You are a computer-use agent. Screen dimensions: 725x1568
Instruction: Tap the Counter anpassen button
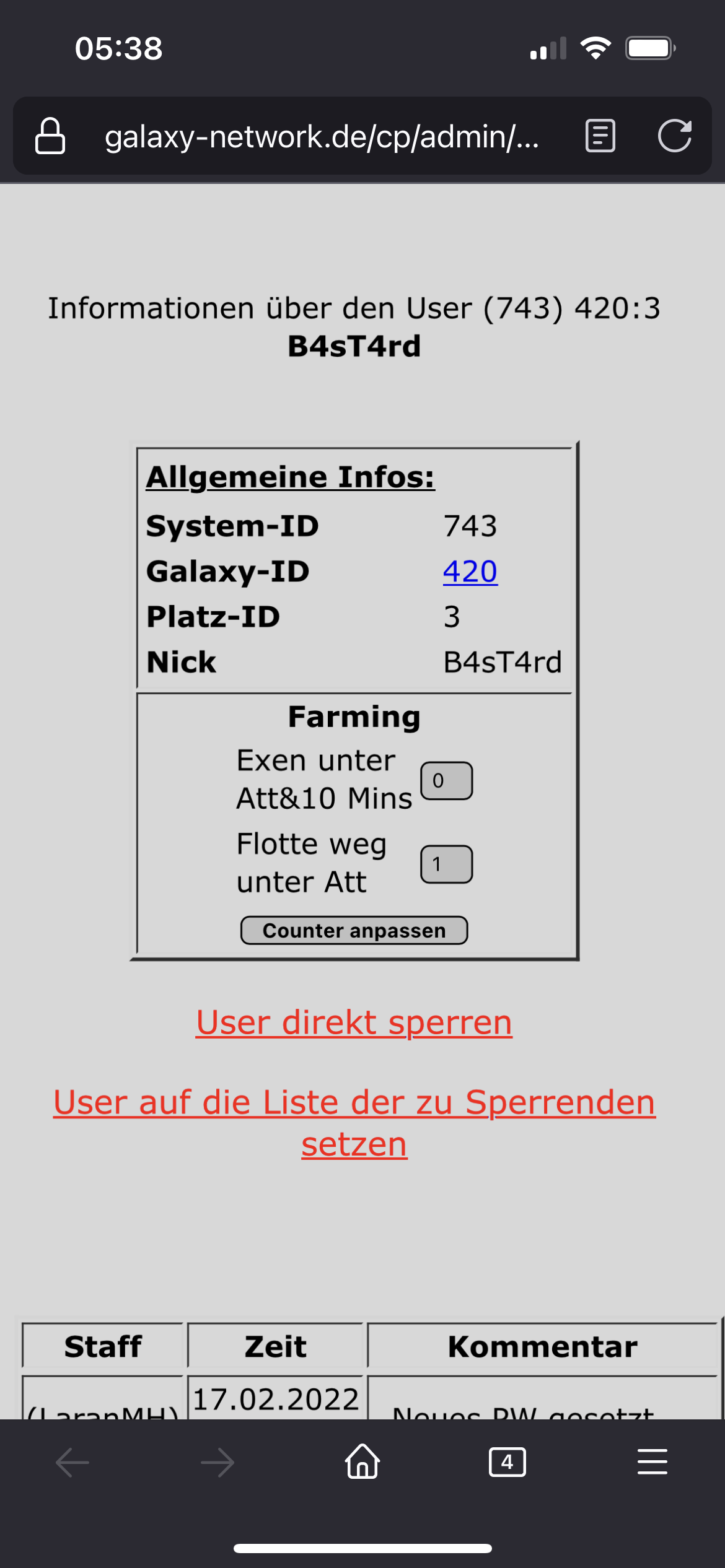354,930
